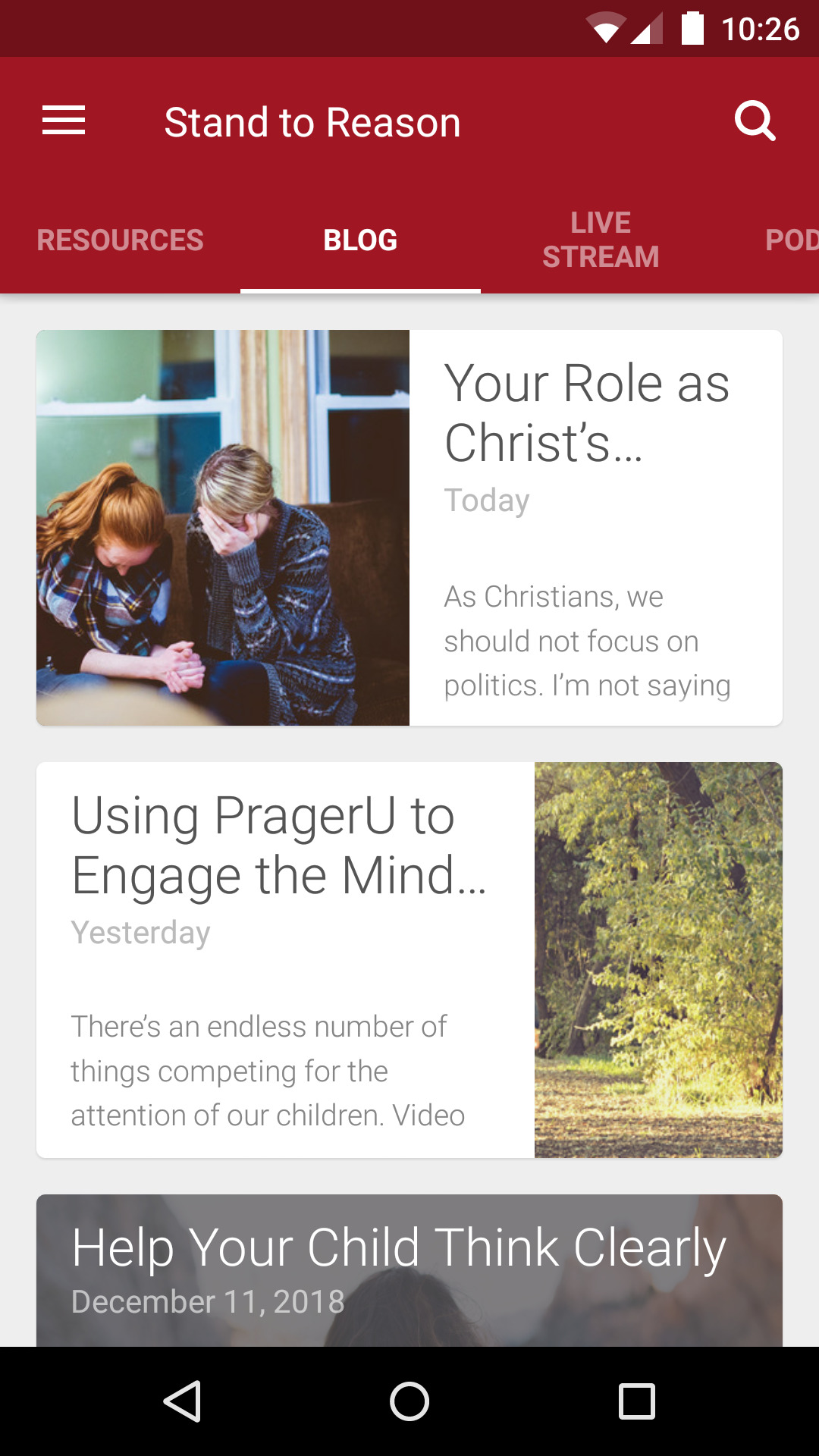
Task: Check the battery status icon
Action: 692,28
